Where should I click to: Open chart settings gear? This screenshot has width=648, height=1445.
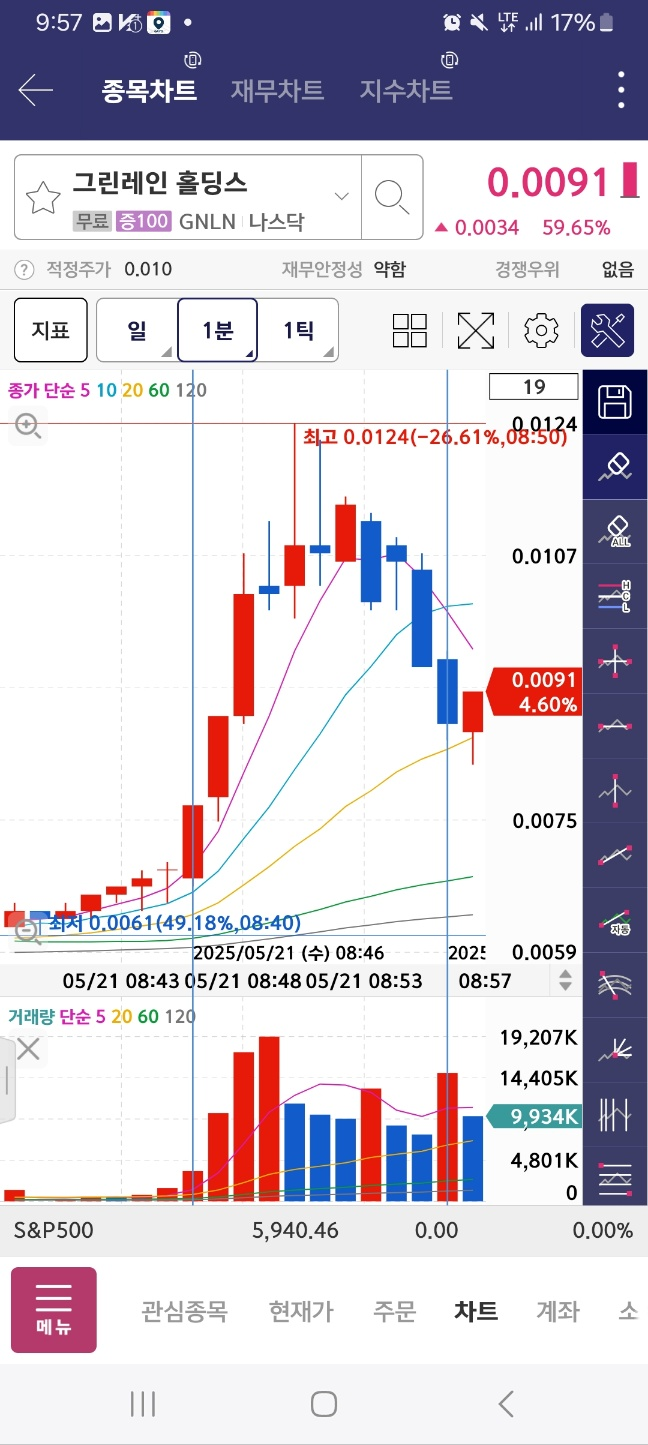point(541,331)
